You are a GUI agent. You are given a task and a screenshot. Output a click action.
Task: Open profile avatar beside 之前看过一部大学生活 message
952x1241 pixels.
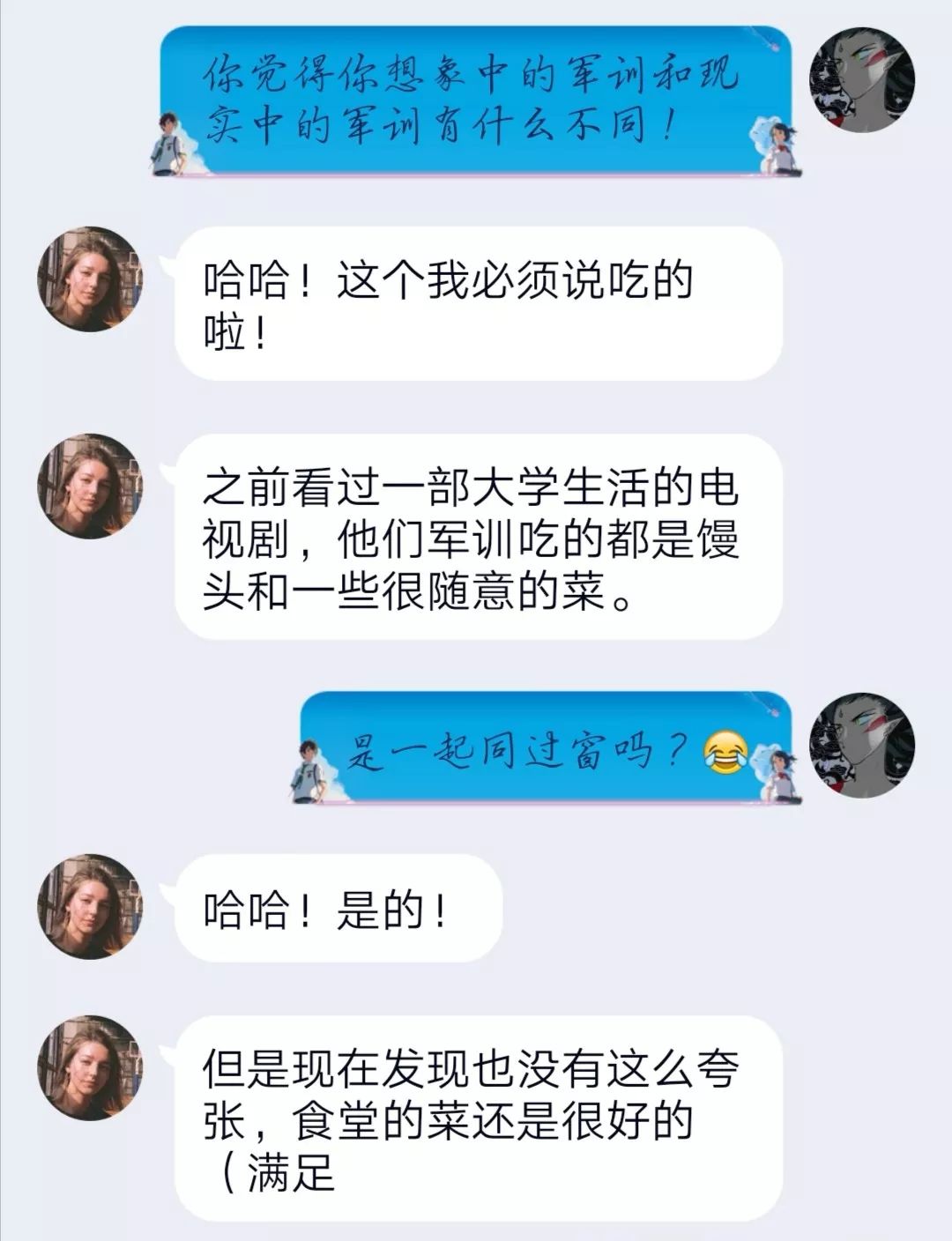89,487
